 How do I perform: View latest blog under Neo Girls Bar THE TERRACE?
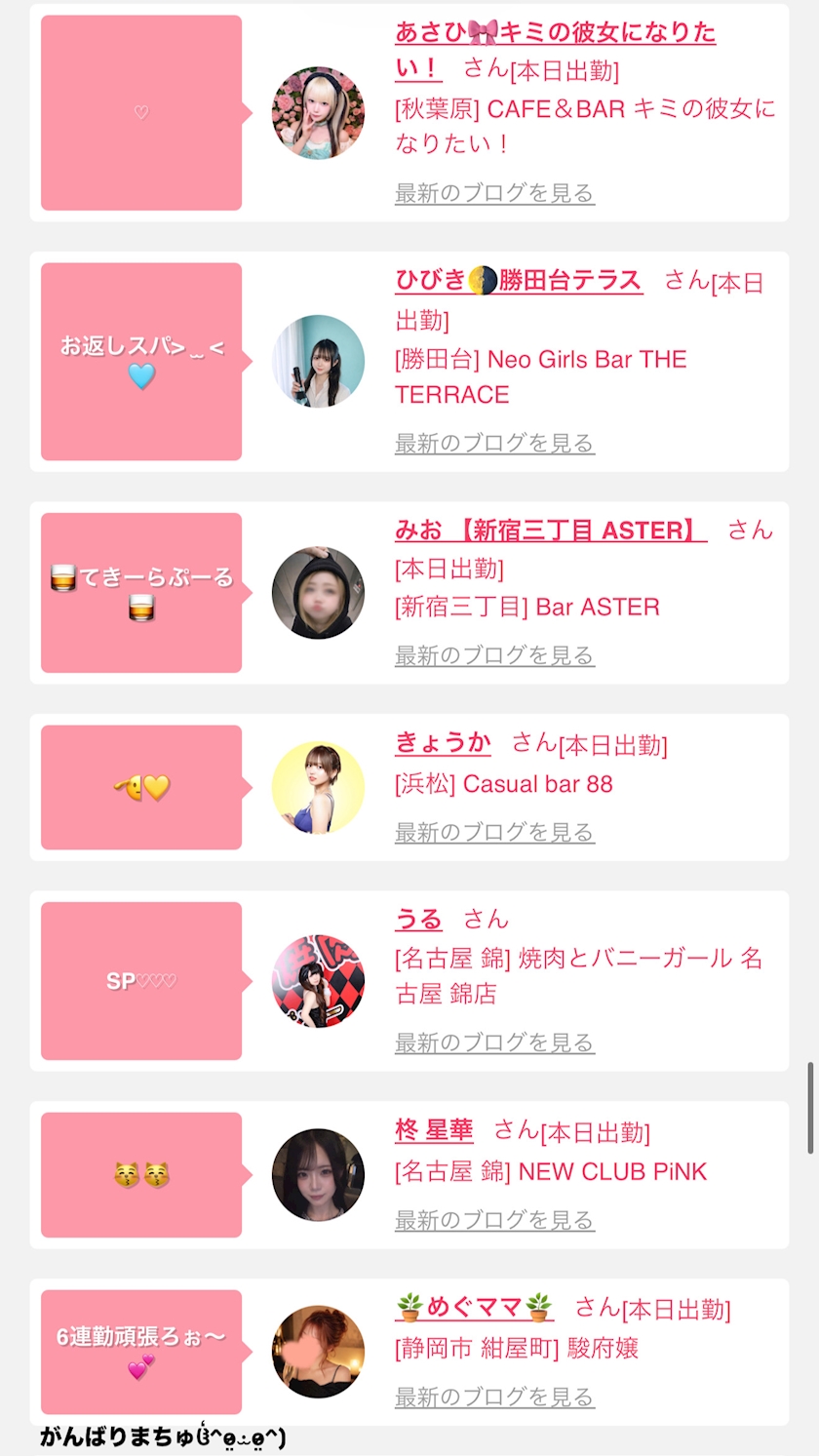tap(494, 444)
